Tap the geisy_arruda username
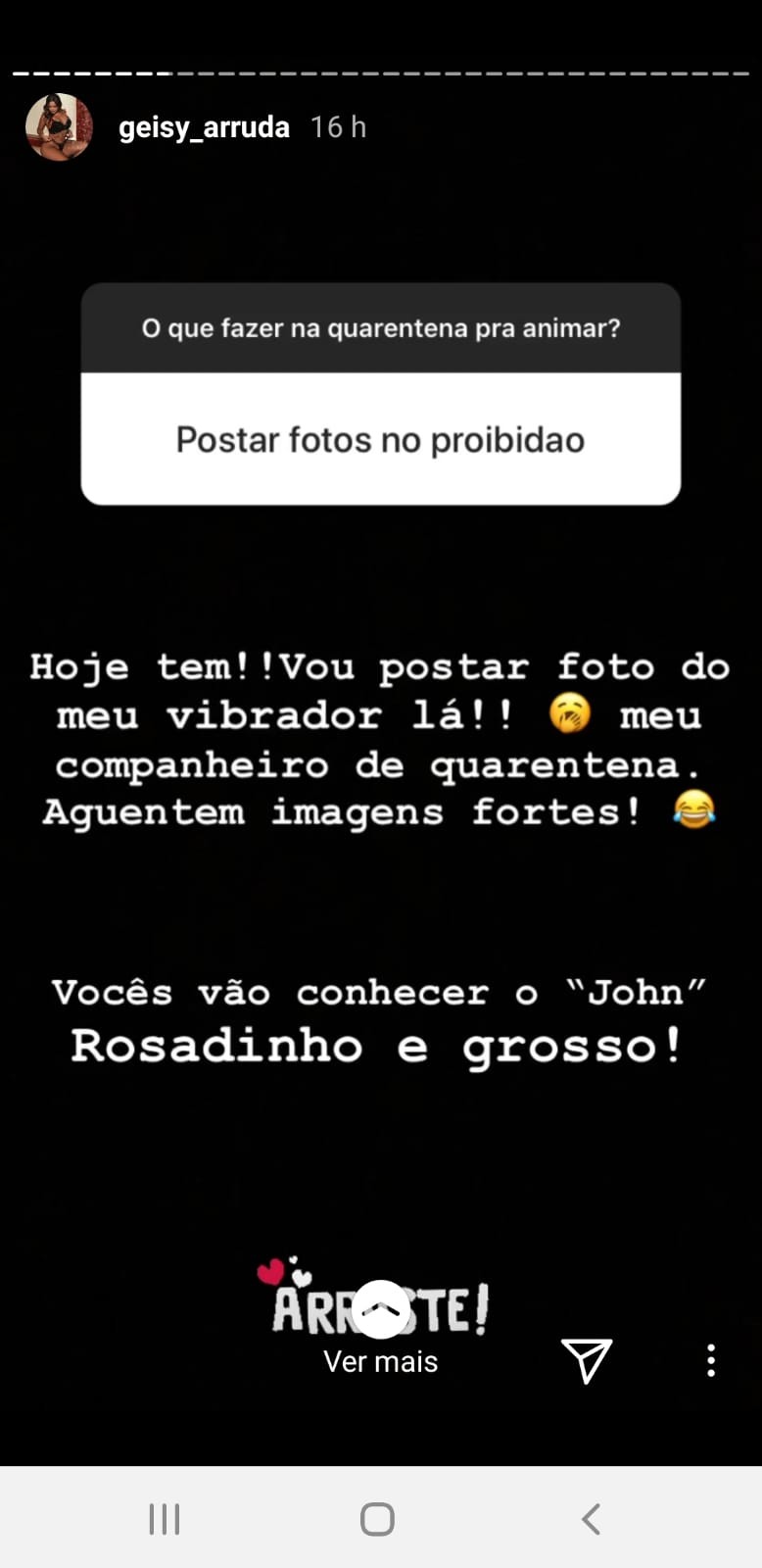 coord(204,127)
